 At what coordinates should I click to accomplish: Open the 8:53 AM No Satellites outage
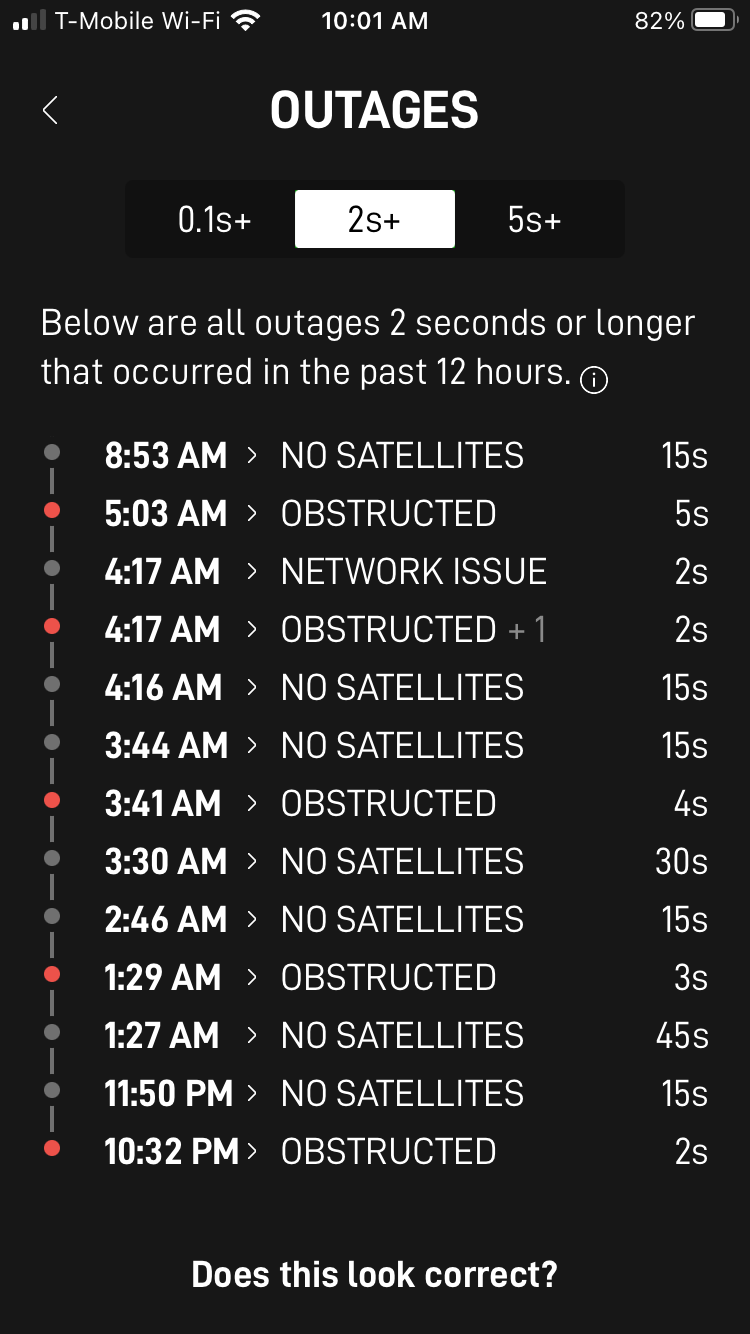point(402,456)
